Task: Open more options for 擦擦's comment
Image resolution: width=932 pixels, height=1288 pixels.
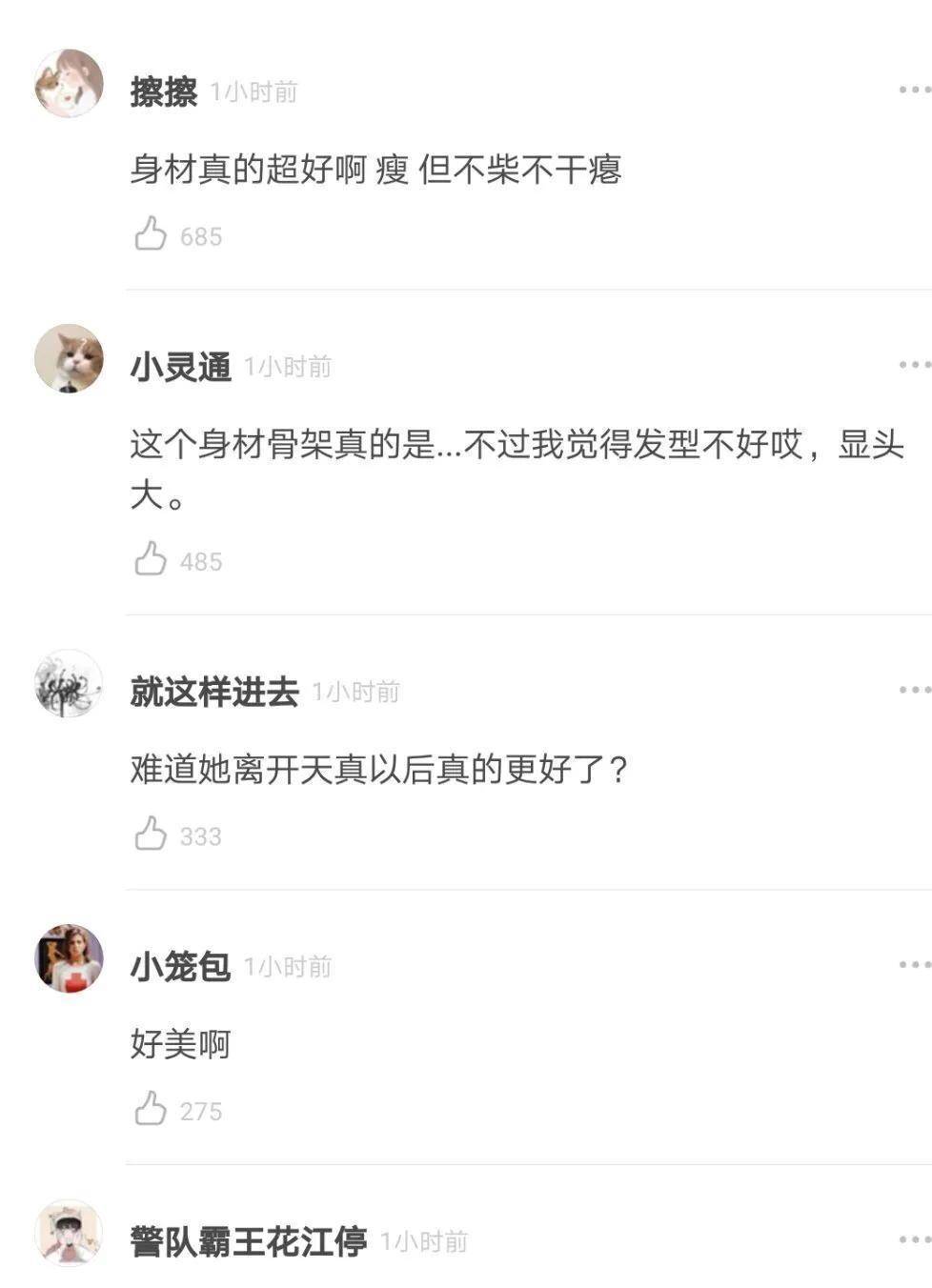Action: click(914, 91)
